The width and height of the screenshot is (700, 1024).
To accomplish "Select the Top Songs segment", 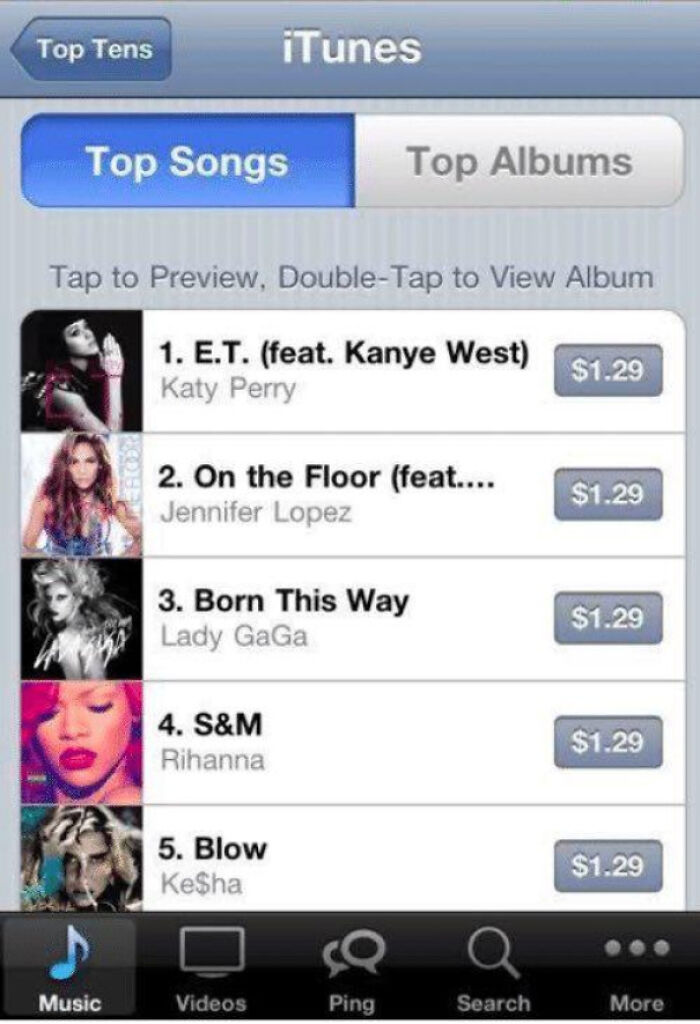I will (x=187, y=162).
